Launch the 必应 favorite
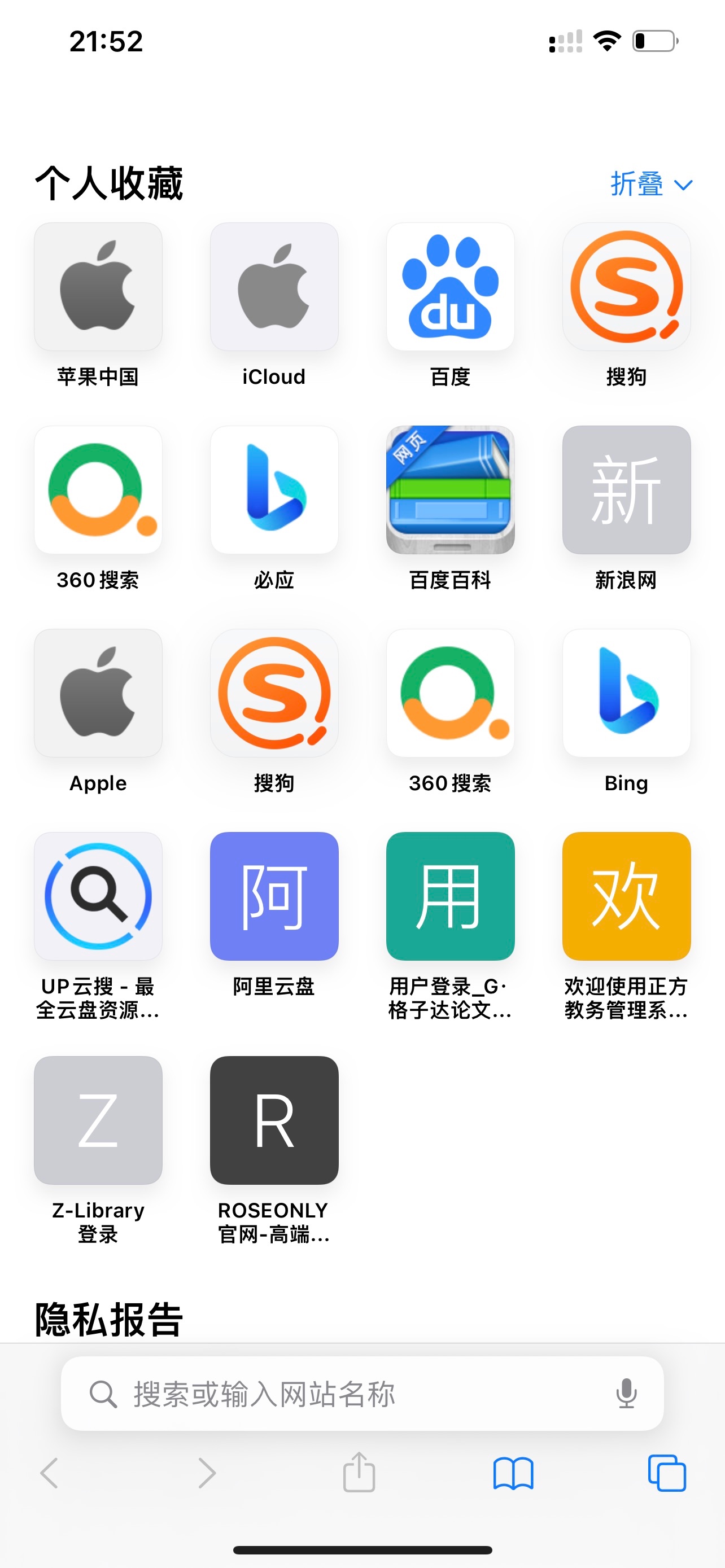Image resolution: width=725 pixels, height=1568 pixels. coord(274,490)
